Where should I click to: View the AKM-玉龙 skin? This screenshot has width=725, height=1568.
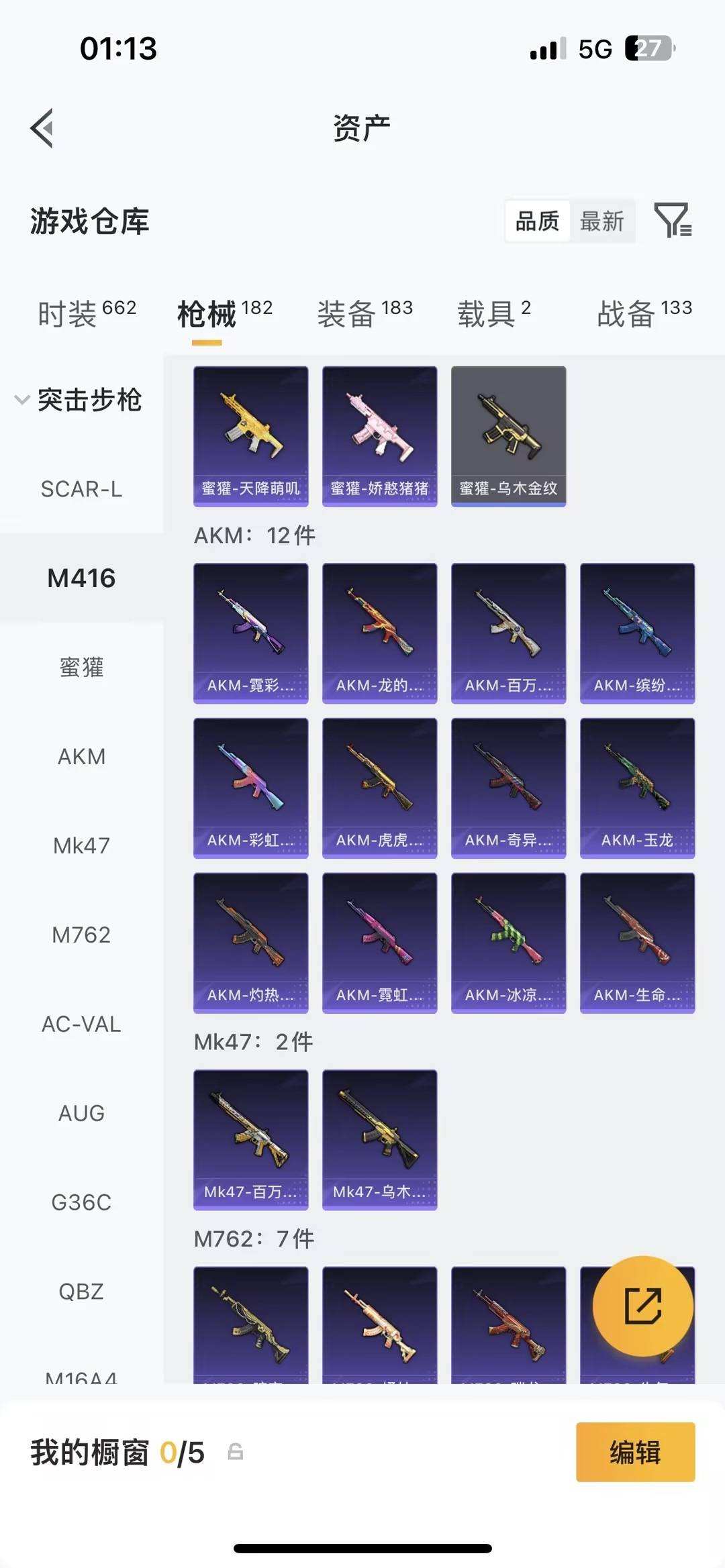(x=637, y=788)
